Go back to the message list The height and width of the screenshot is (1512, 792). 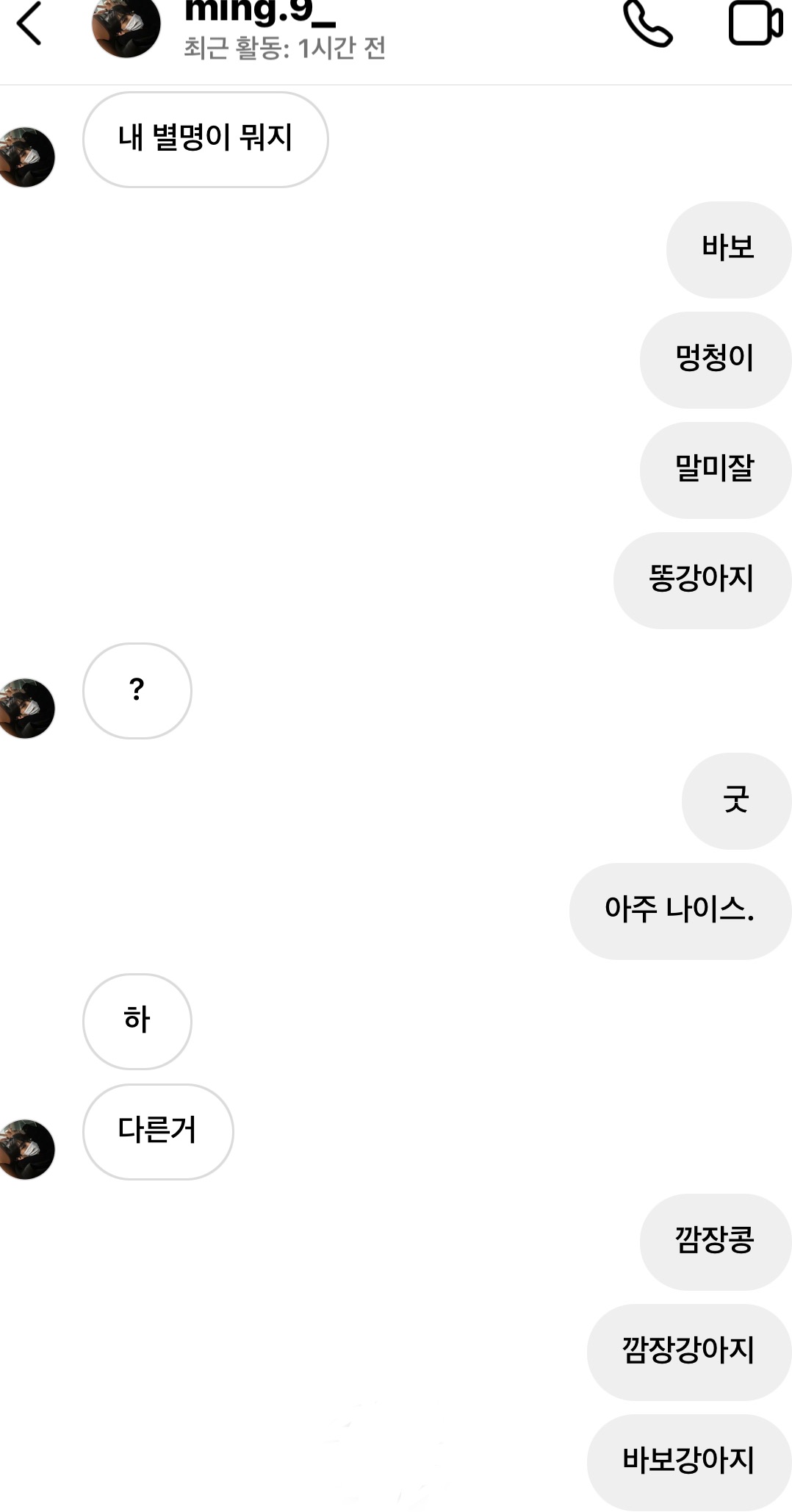pyautogui.click(x=29, y=24)
